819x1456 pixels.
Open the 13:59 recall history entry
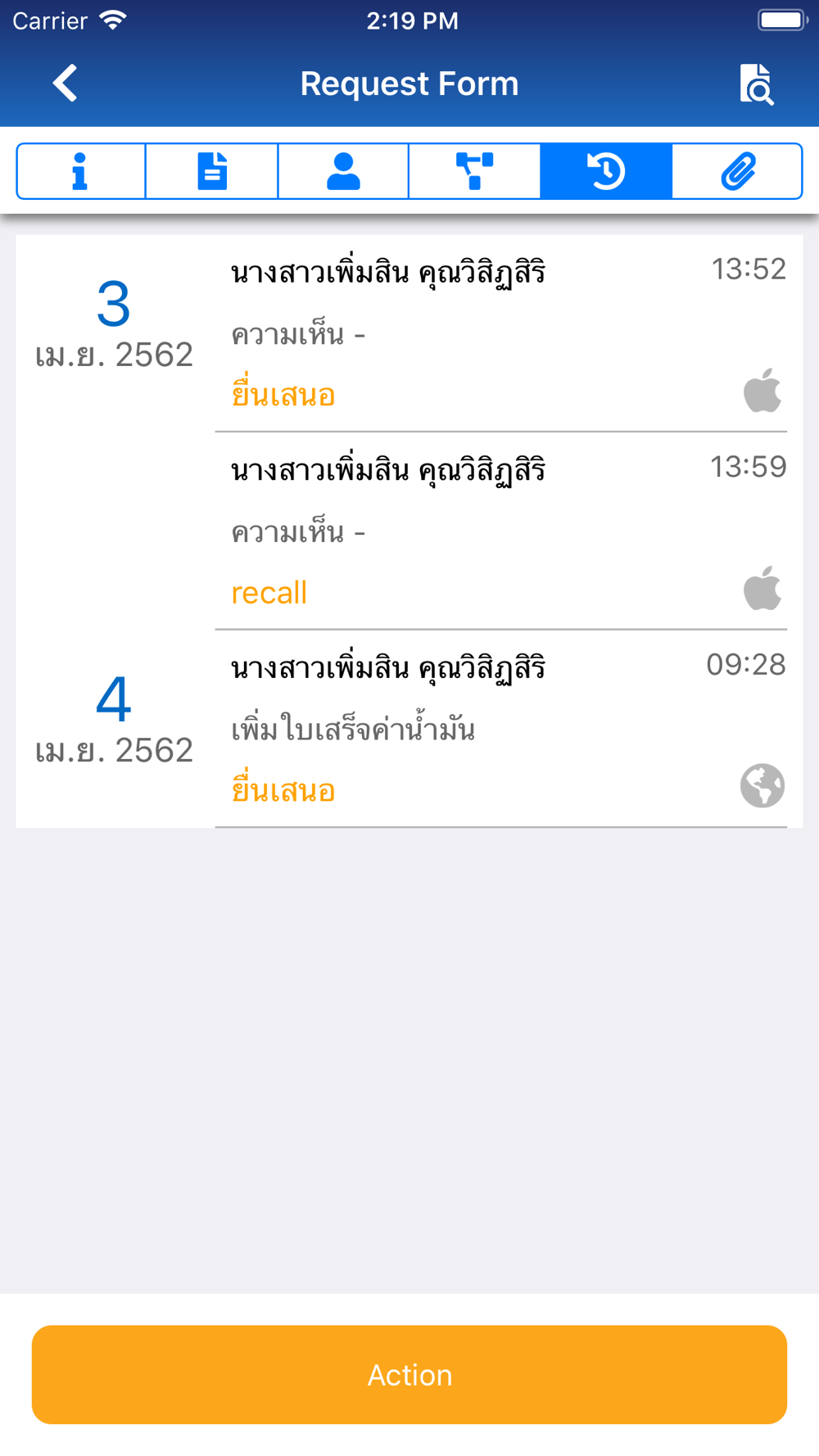[x=500, y=531]
